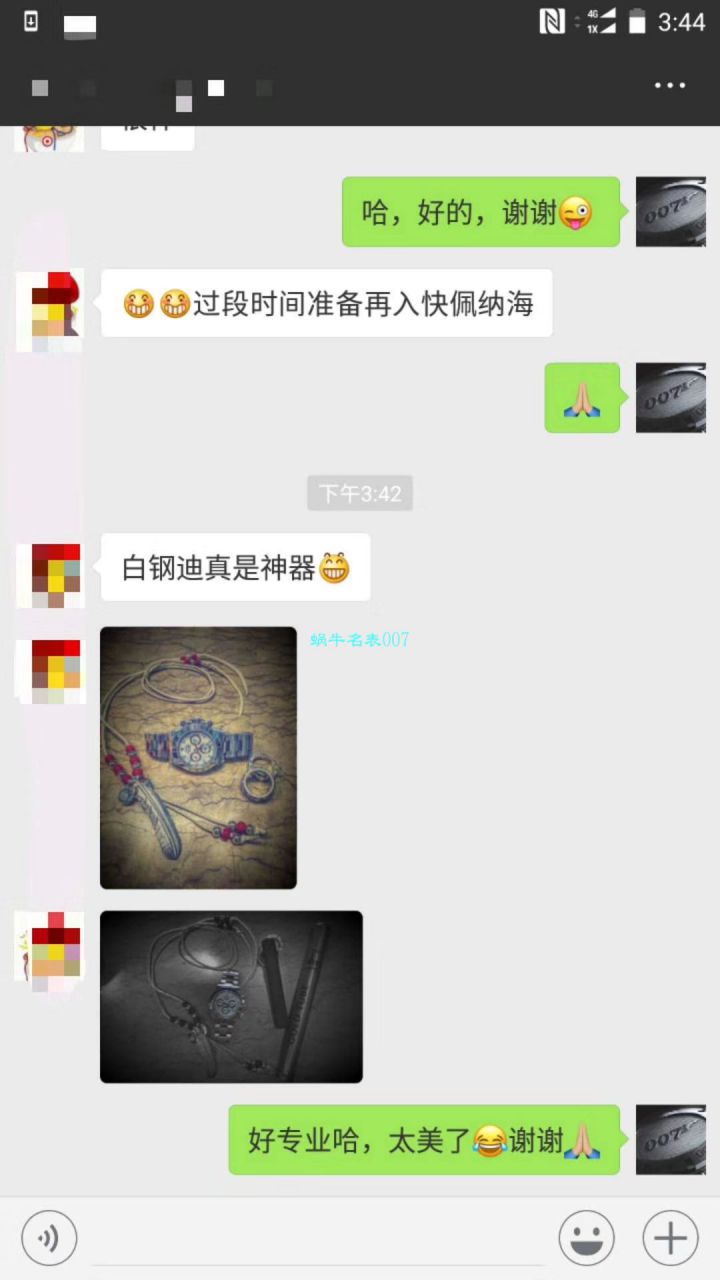This screenshot has height=1280, width=720.
Task: Open the dark black-and-white watch photo
Action: [231, 996]
